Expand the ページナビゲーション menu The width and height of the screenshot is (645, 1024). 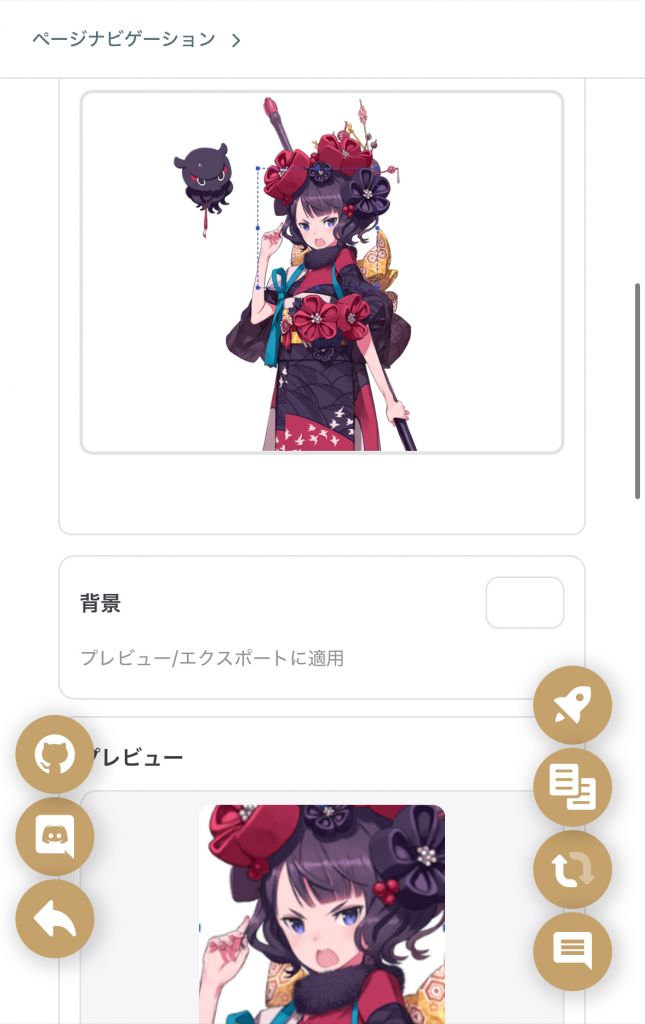pos(137,40)
